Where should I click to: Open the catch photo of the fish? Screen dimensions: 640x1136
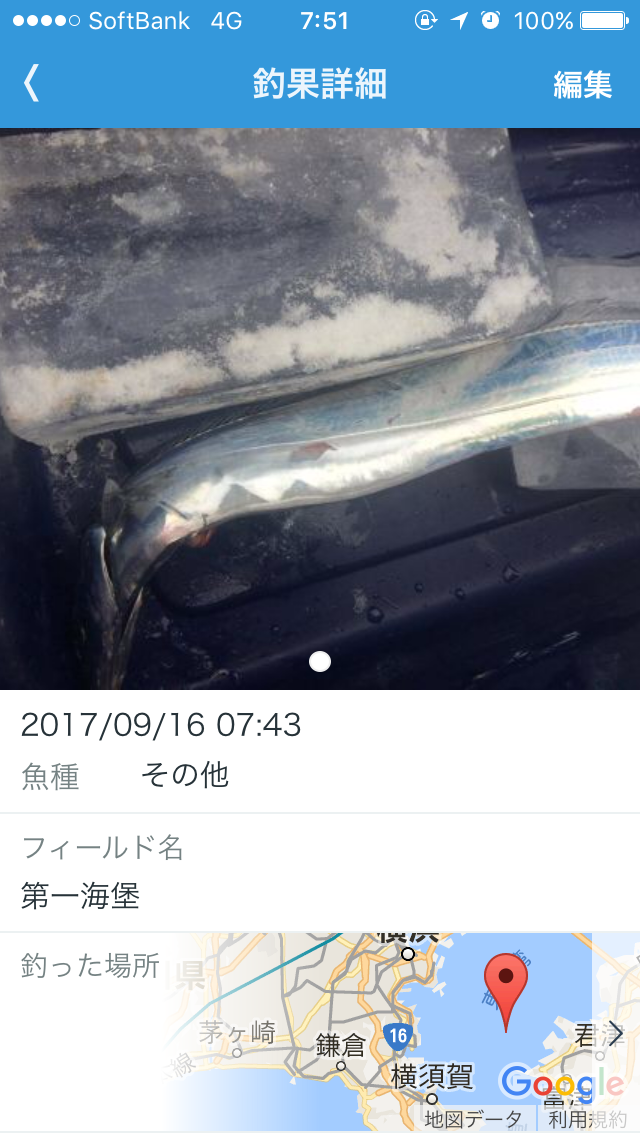point(320,409)
